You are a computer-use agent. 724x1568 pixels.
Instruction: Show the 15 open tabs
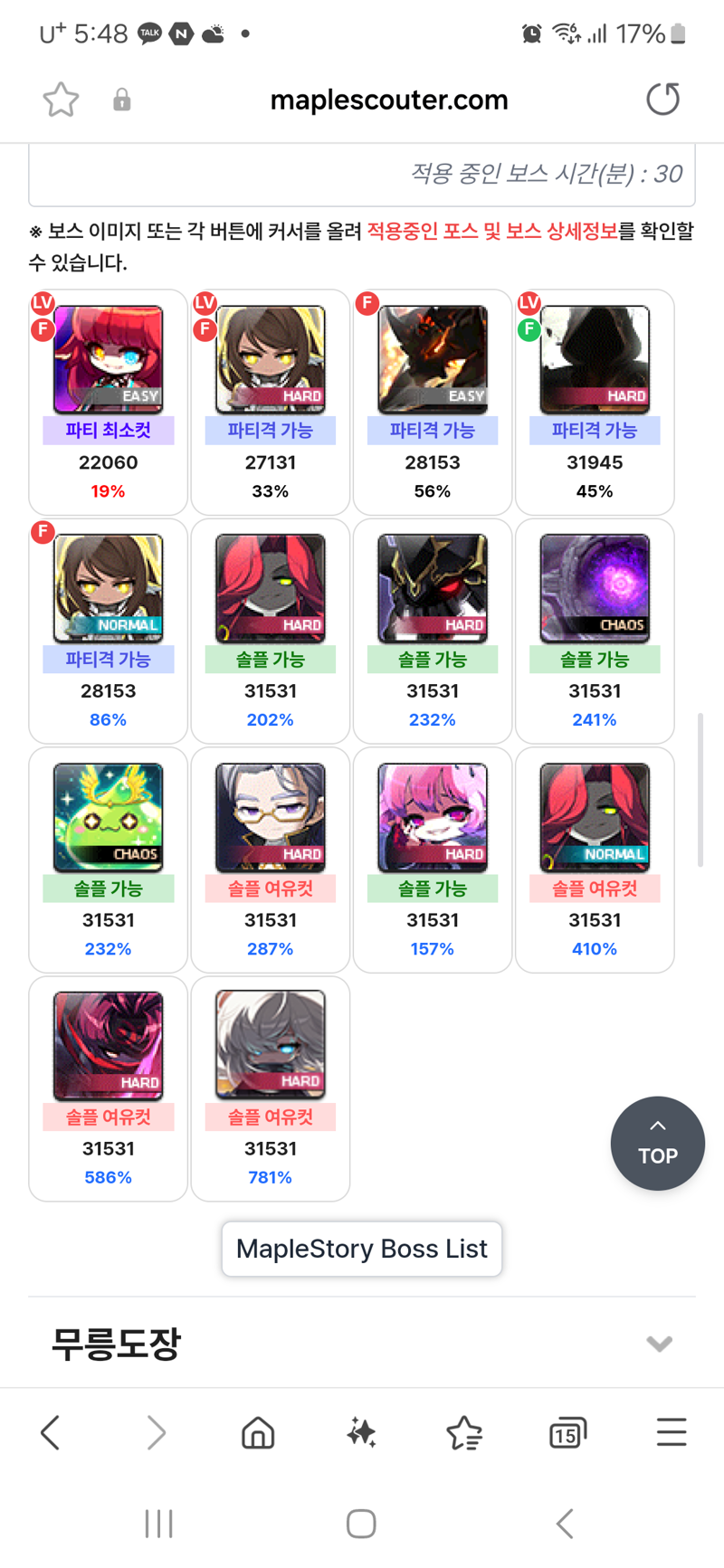coord(567,1433)
